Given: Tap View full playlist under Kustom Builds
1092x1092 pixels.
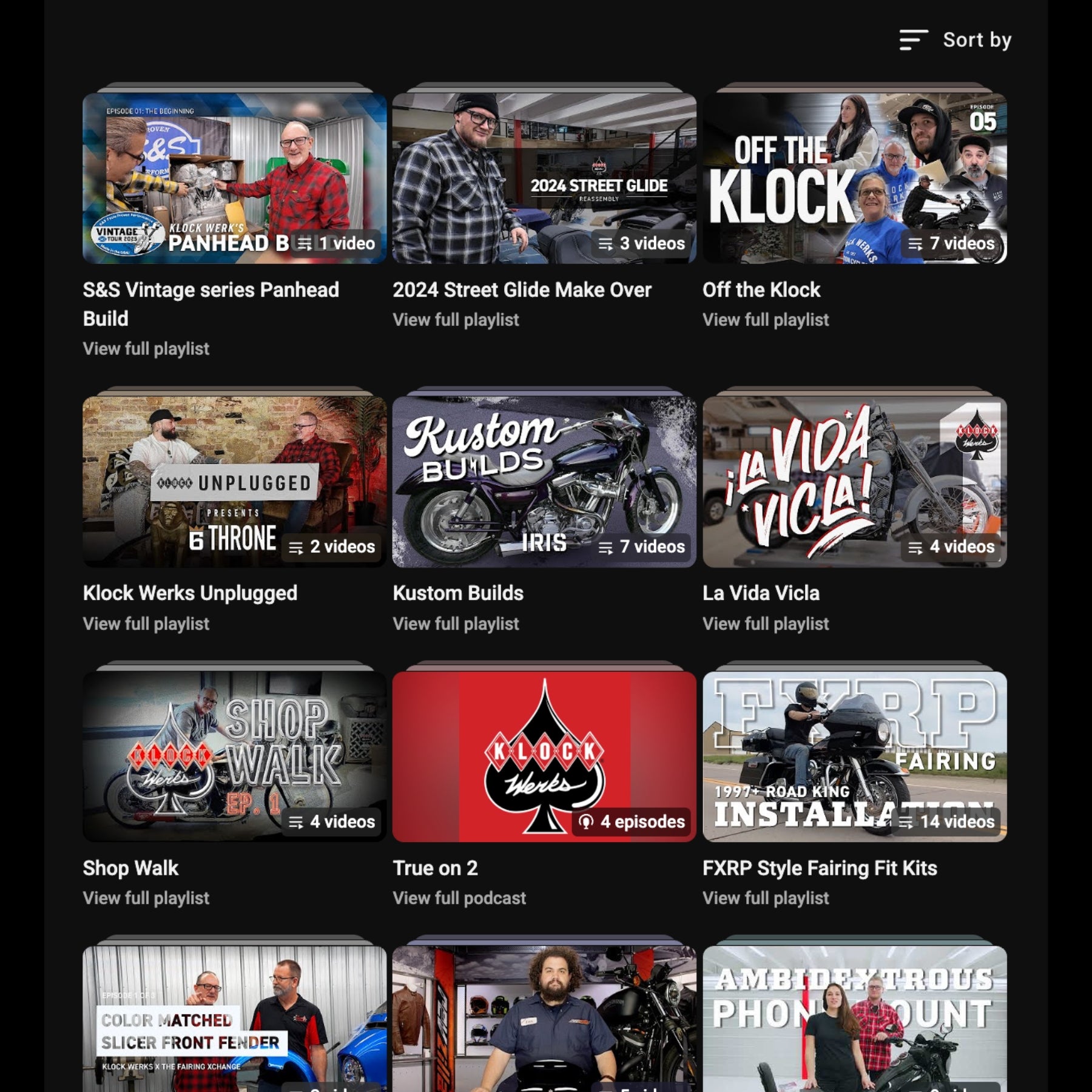Looking at the screenshot, I should pyautogui.click(x=456, y=624).
